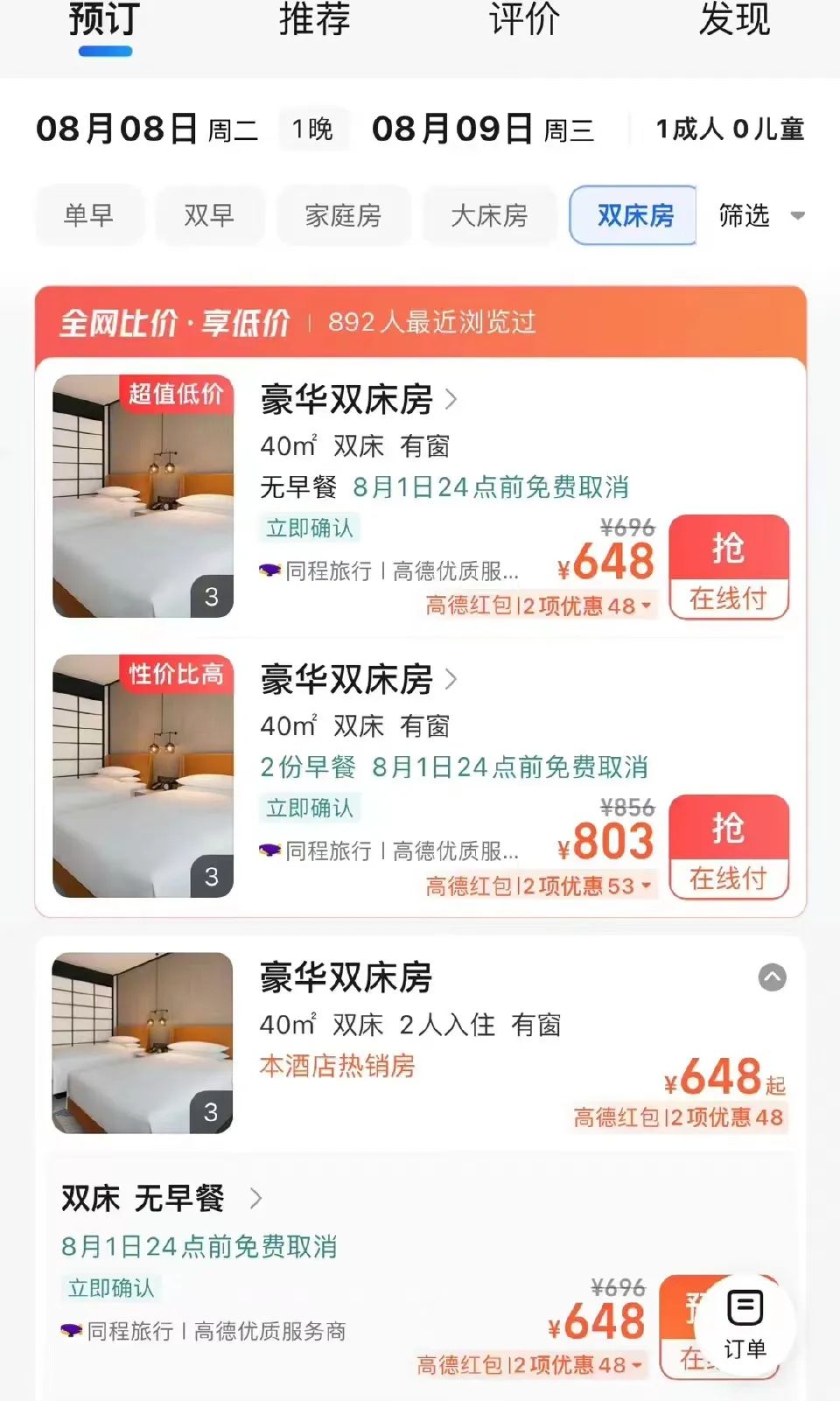Select the 双早 filter chip
Viewport: 840px width, 1401px height.
point(209,215)
